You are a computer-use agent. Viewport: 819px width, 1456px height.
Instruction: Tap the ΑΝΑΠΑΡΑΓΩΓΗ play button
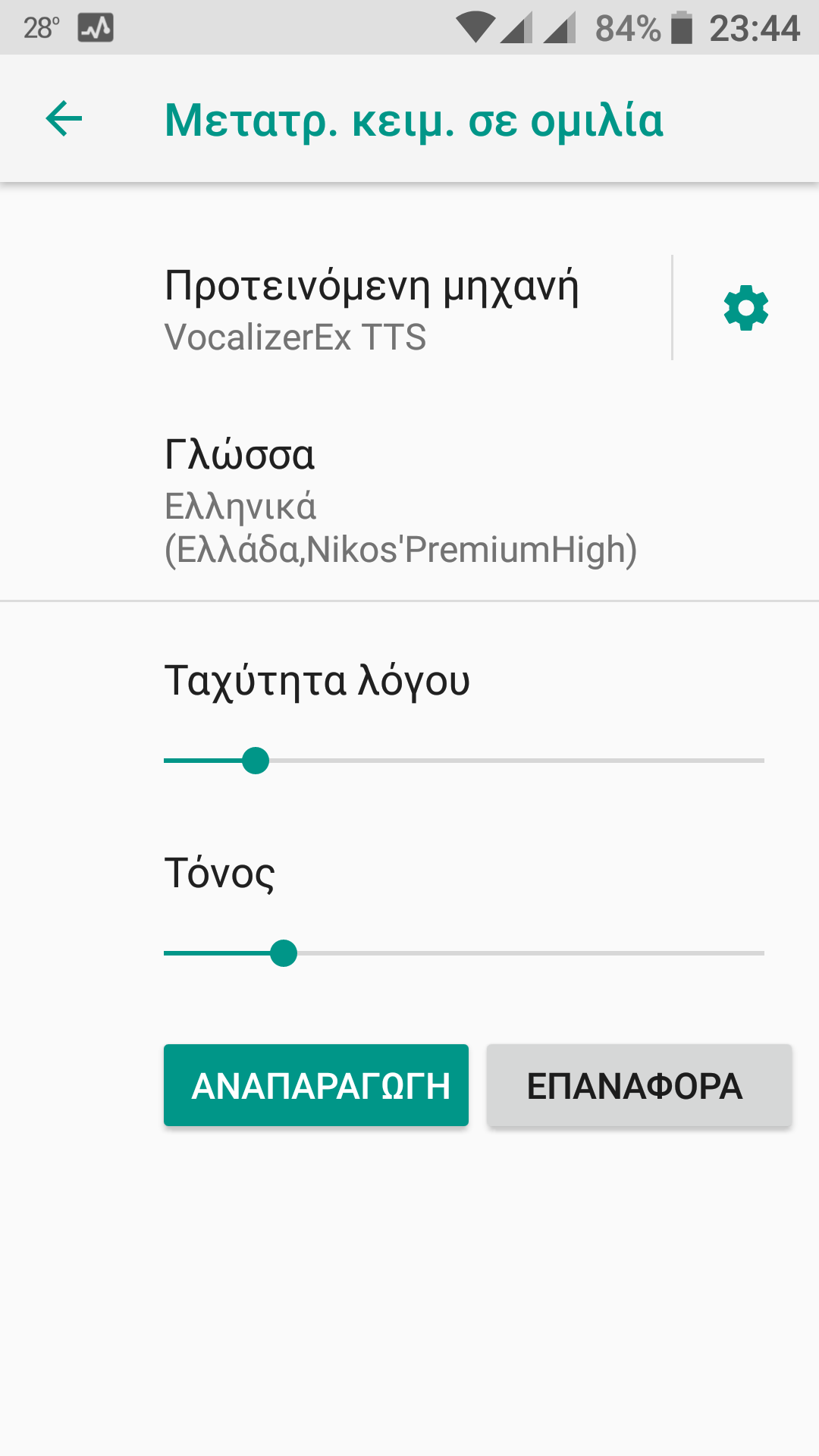coord(316,1085)
